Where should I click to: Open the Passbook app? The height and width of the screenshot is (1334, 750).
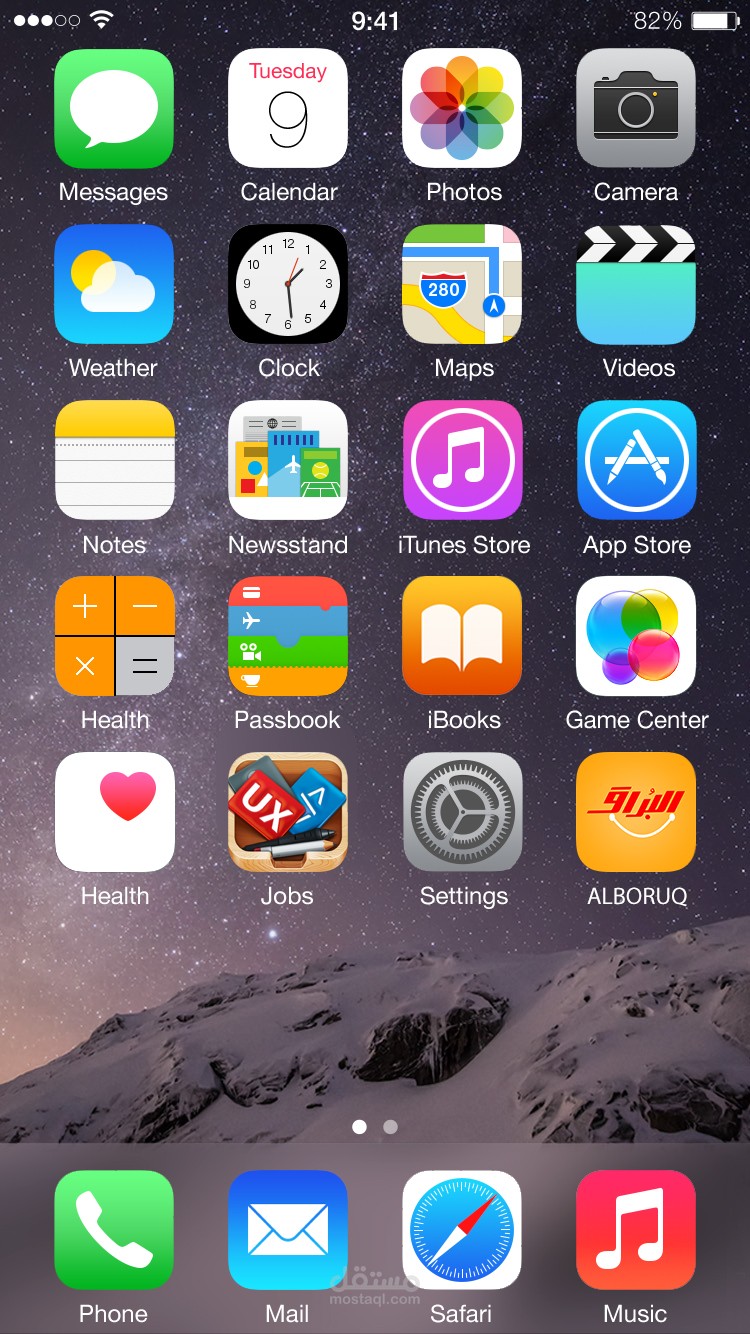tap(288, 637)
